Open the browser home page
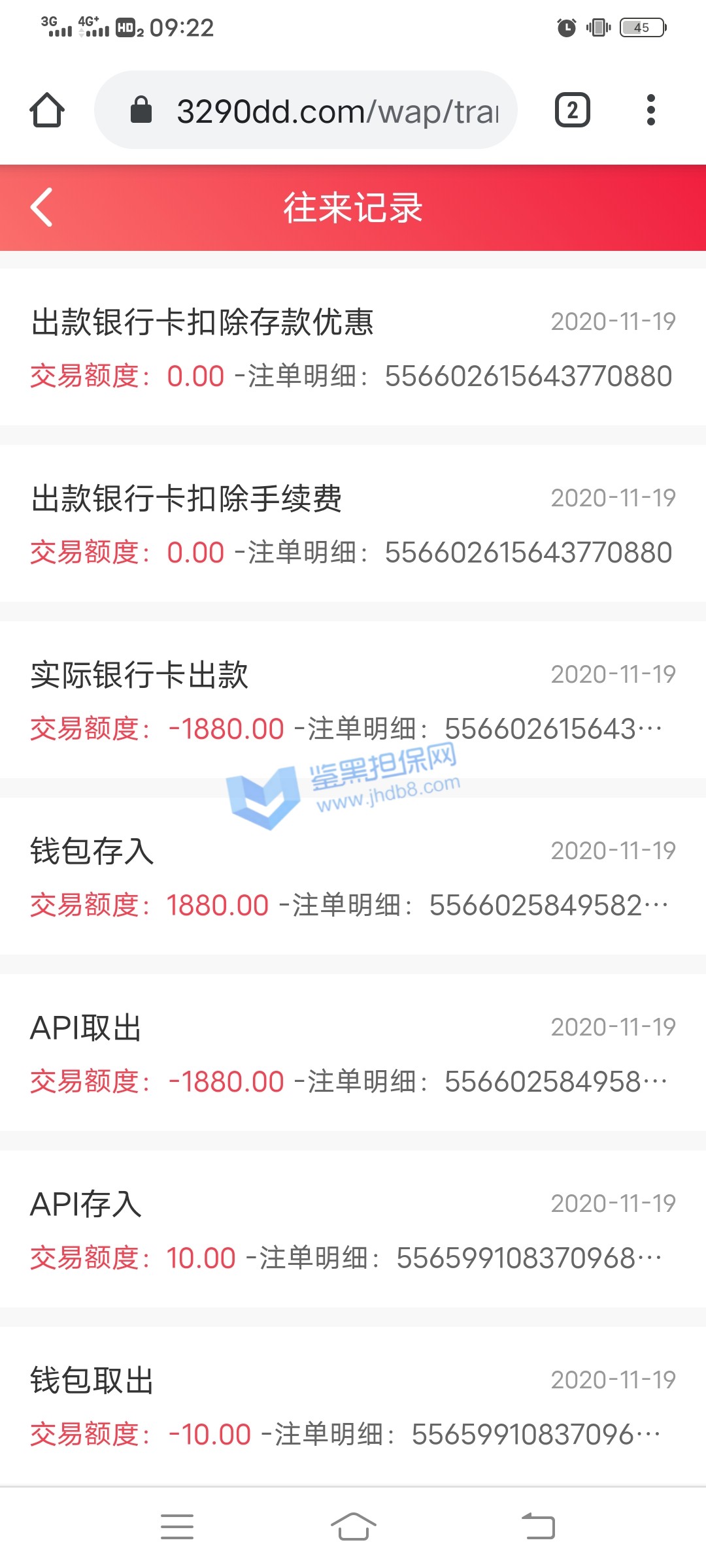This screenshot has width=706, height=1568. 47,110
